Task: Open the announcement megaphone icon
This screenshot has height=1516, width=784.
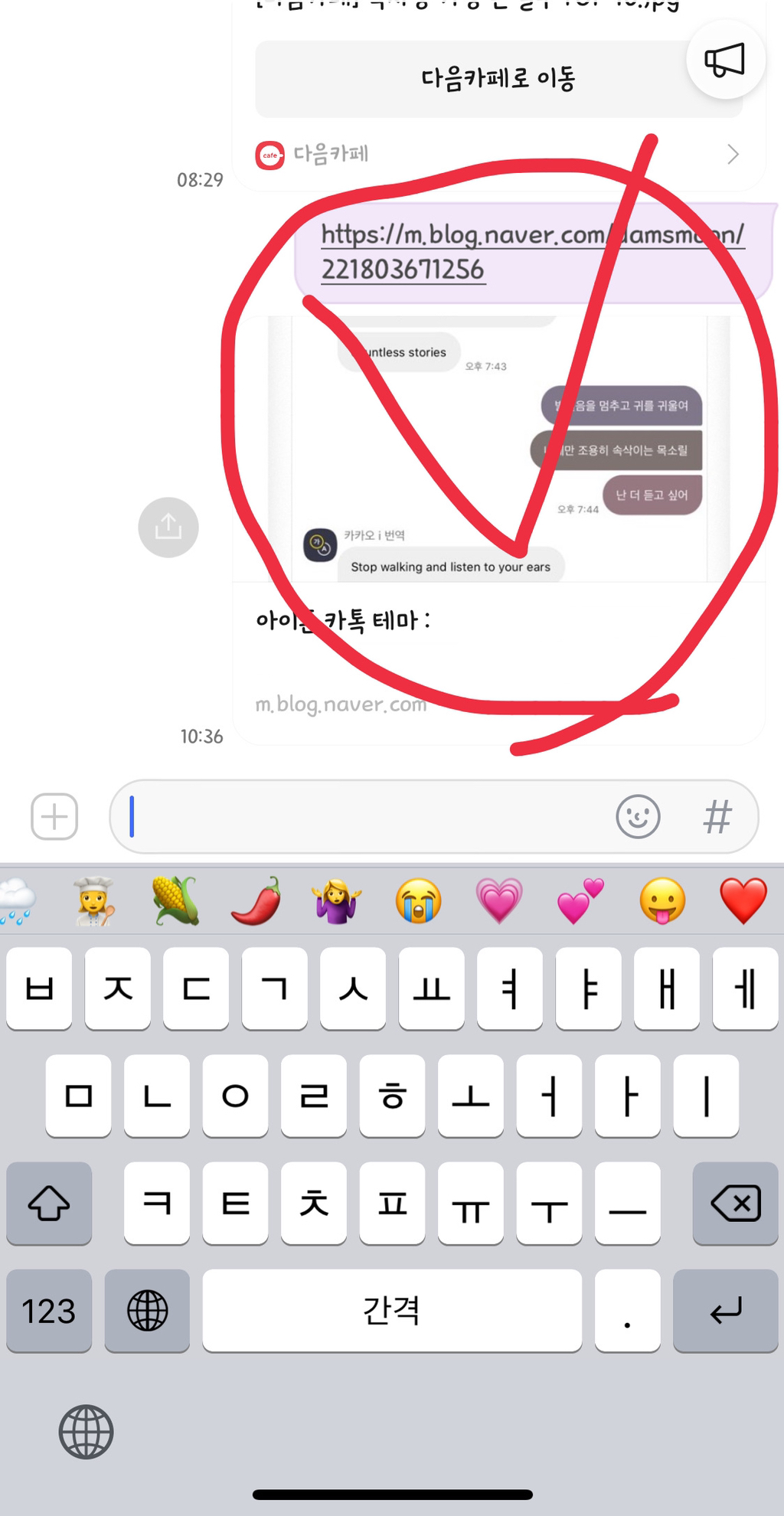Action: (725, 60)
